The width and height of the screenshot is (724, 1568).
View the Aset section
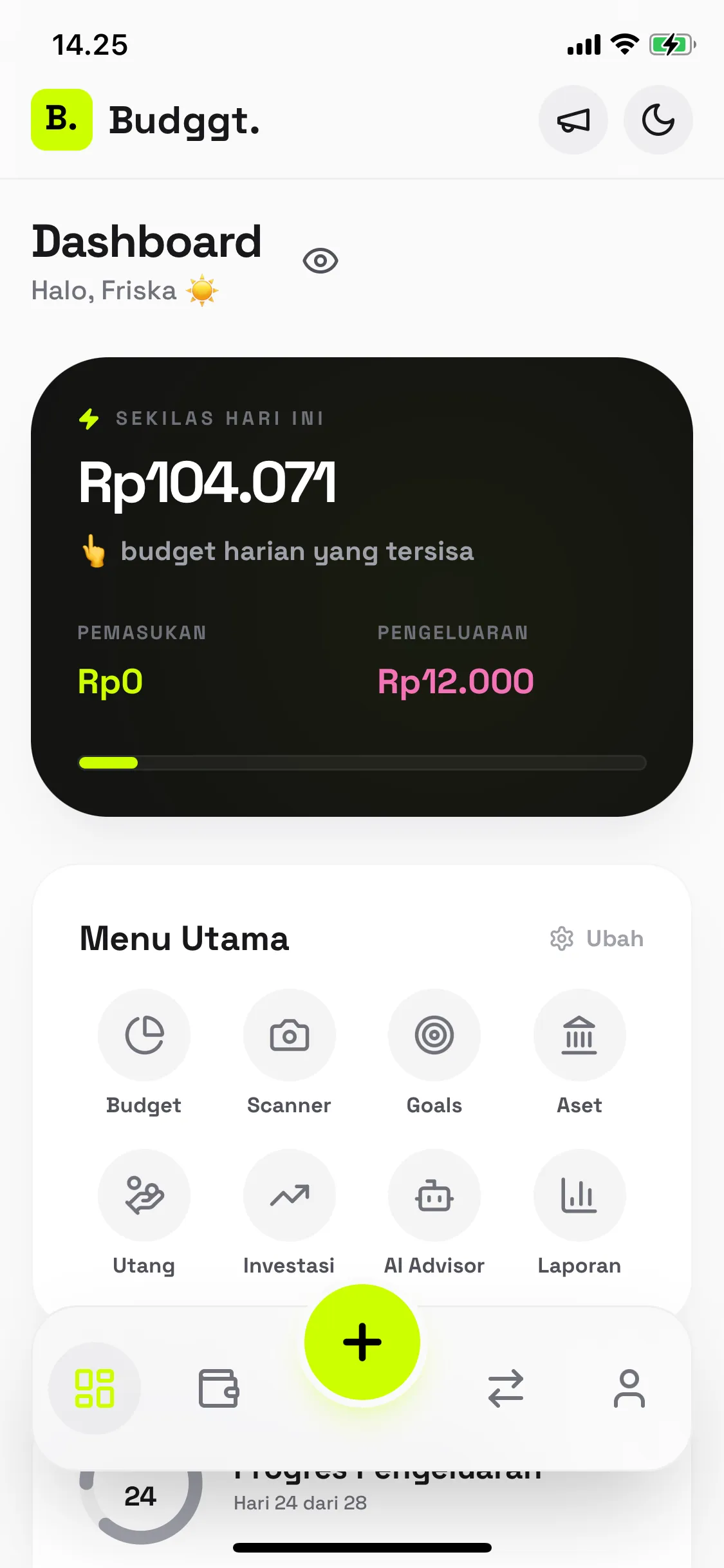point(579,1035)
